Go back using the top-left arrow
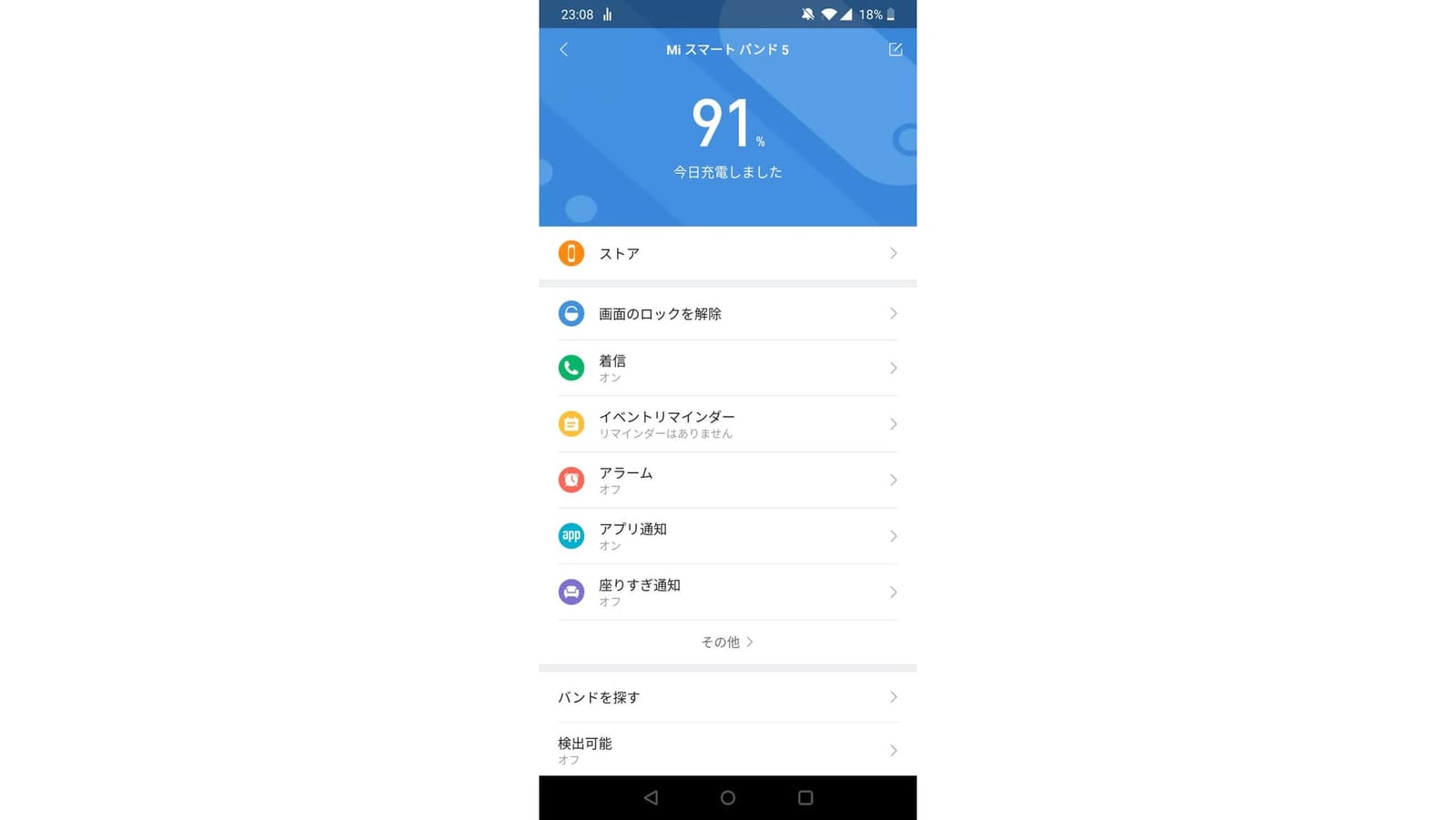This screenshot has height=820, width=1456. pos(563,50)
